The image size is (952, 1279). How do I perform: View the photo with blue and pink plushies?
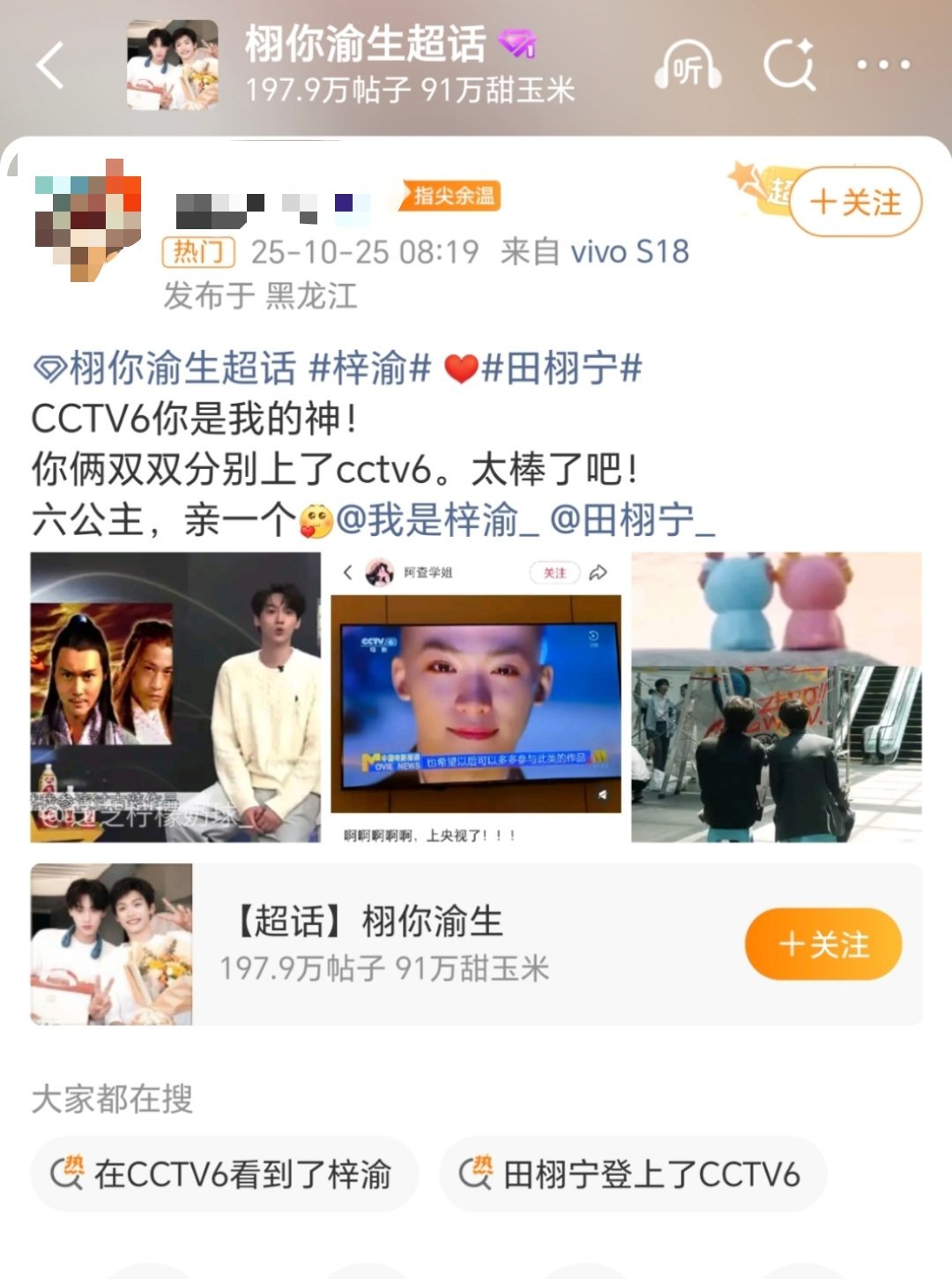pyautogui.click(x=777, y=697)
